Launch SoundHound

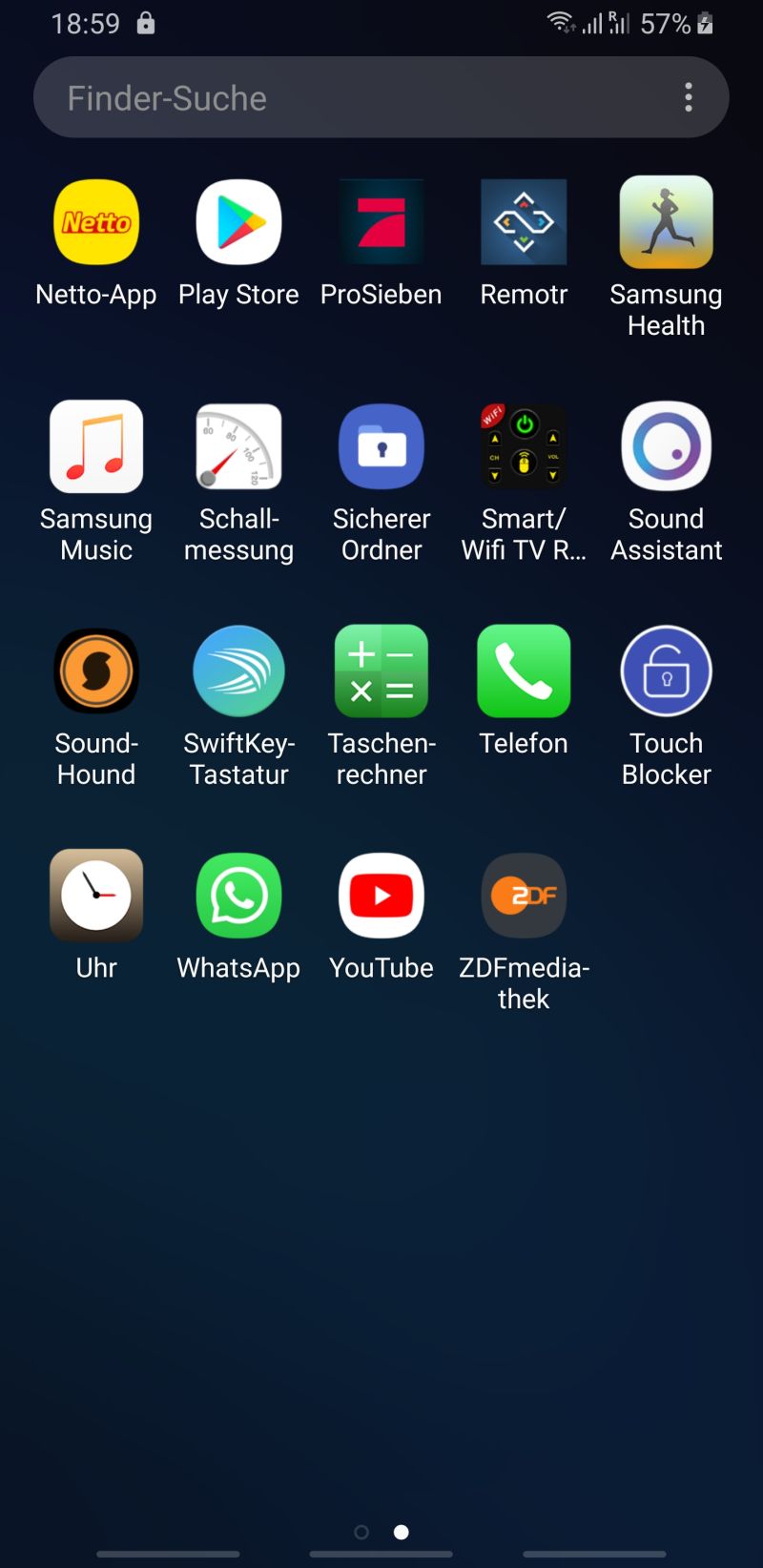coord(96,671)
